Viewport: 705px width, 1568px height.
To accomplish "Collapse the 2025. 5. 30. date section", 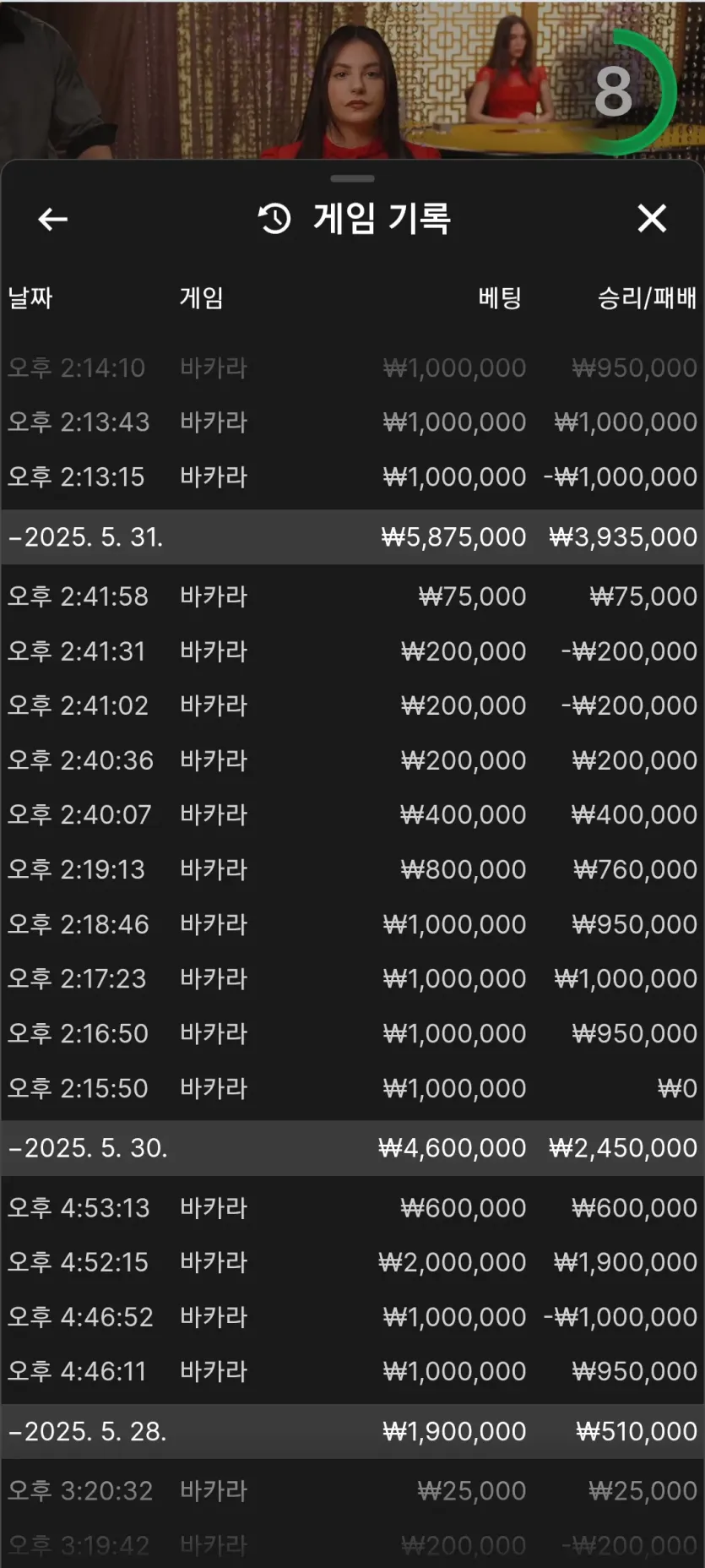I will (x=352, y=1148).
